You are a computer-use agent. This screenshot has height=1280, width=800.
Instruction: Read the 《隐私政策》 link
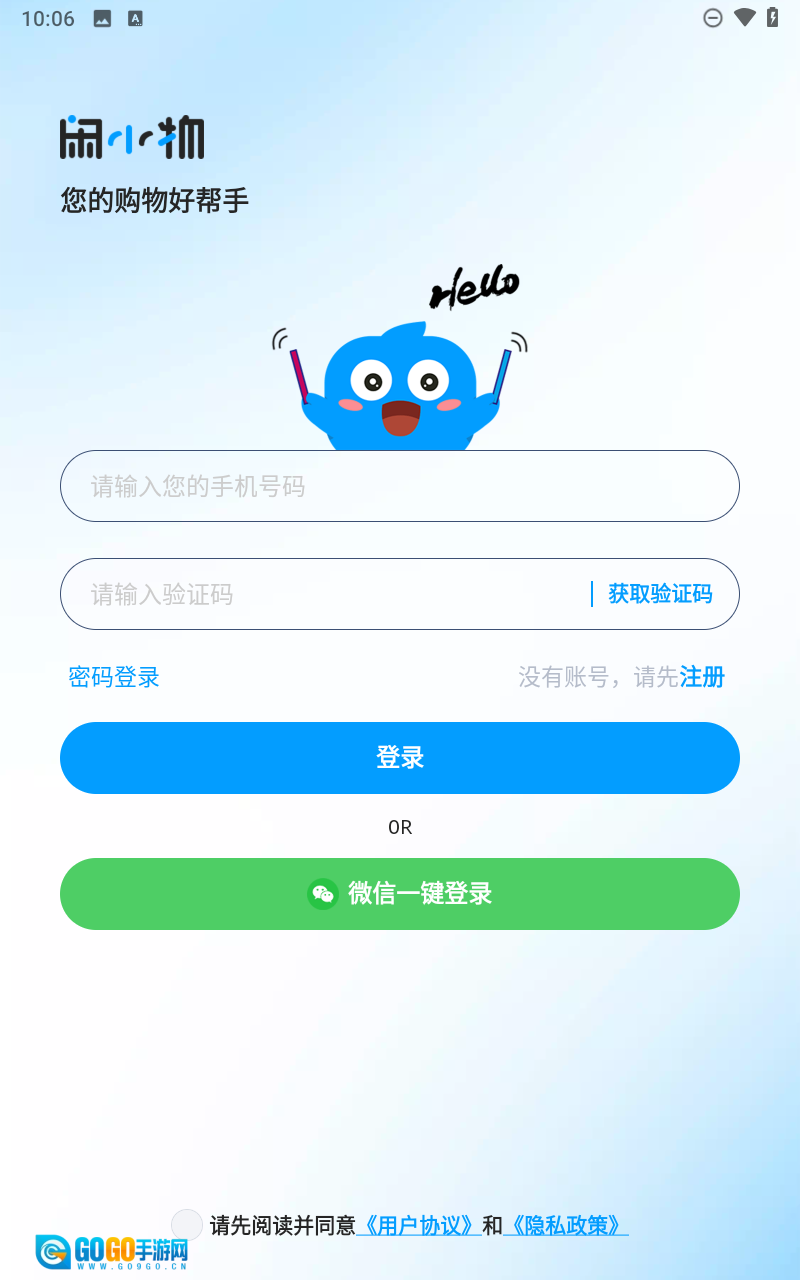pyautogui.click(x=566, y=1225)
